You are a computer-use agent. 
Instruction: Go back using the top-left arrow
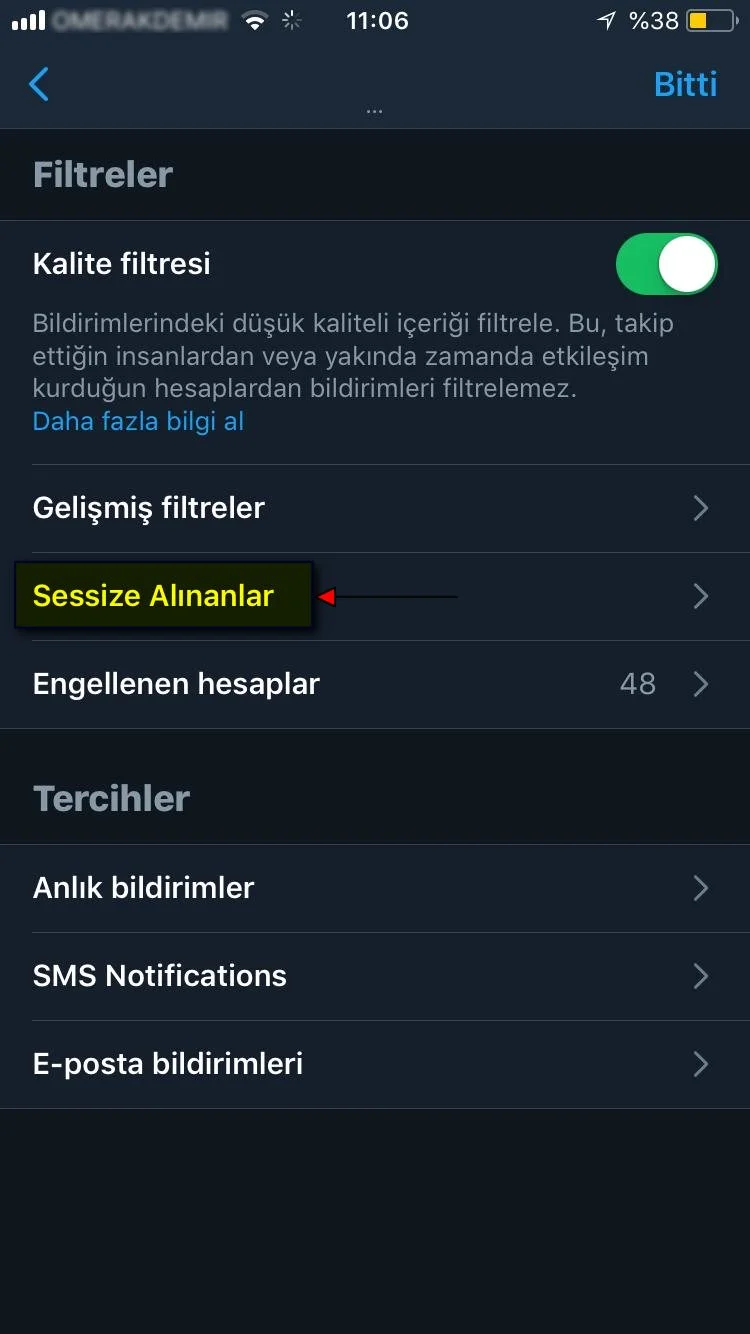click(39, 84)
